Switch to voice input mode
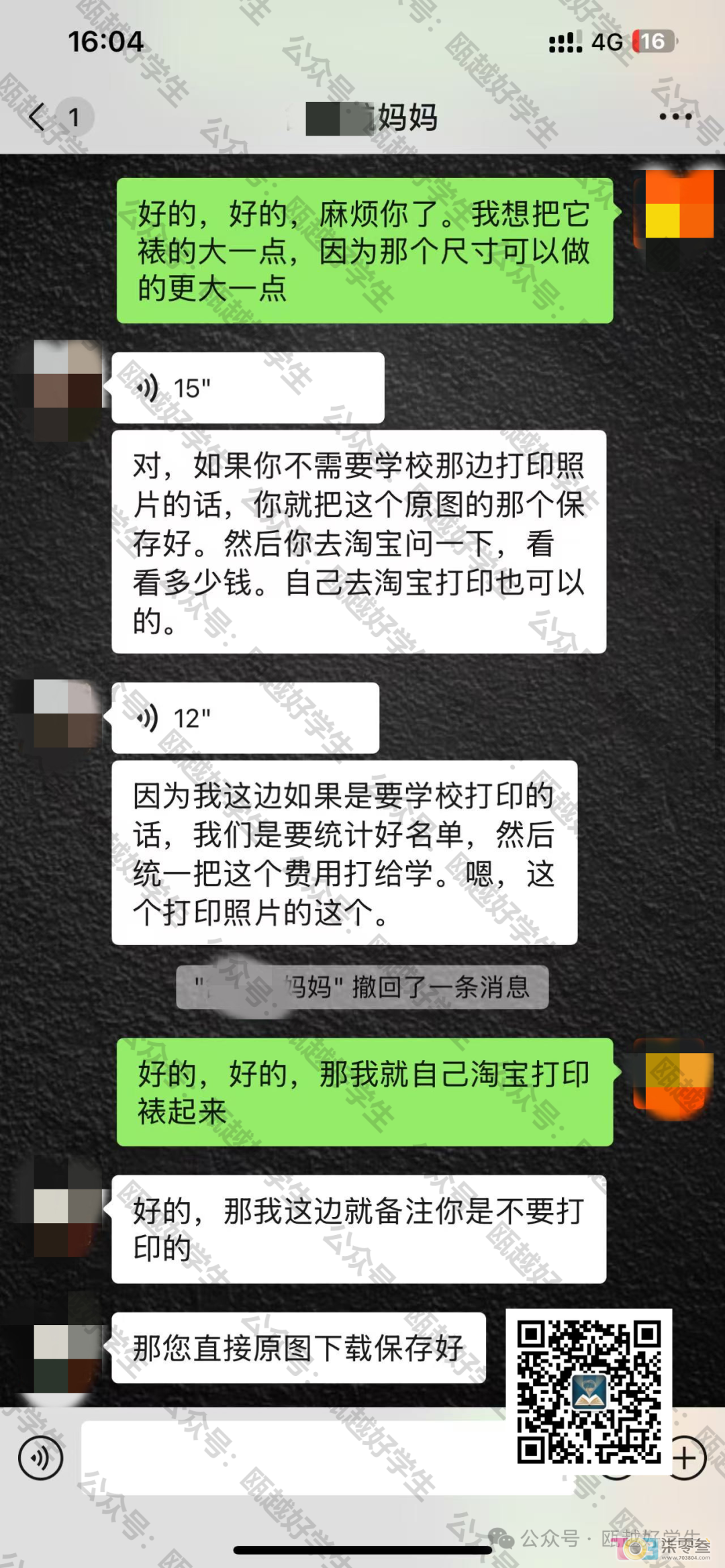The width and height of the screenshot is (725, 1568). tap(40, 1458)
